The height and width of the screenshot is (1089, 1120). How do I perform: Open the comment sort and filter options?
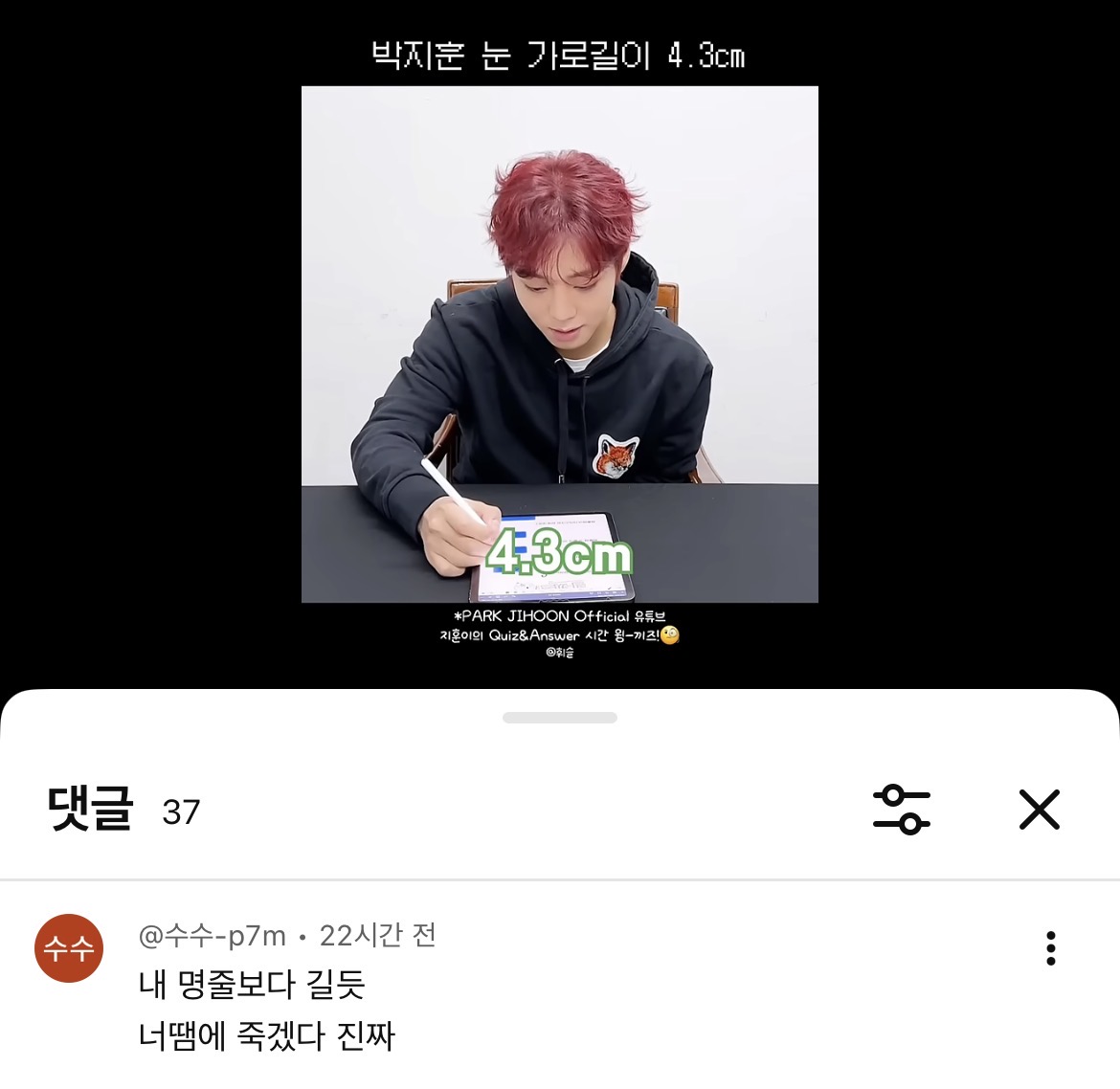(901, 811)
